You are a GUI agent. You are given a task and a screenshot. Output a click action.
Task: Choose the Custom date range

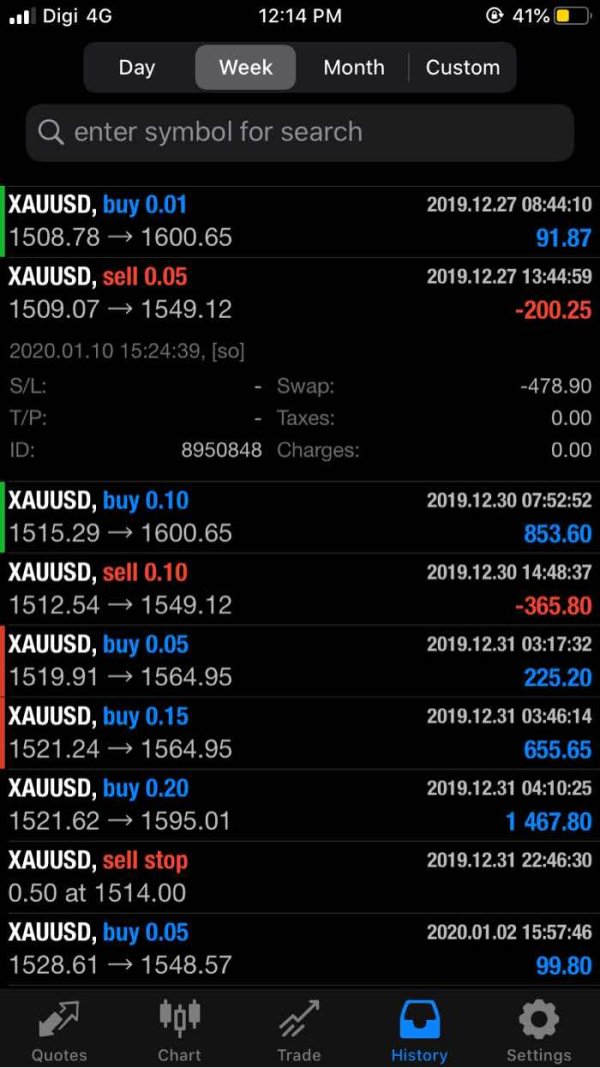462,68
